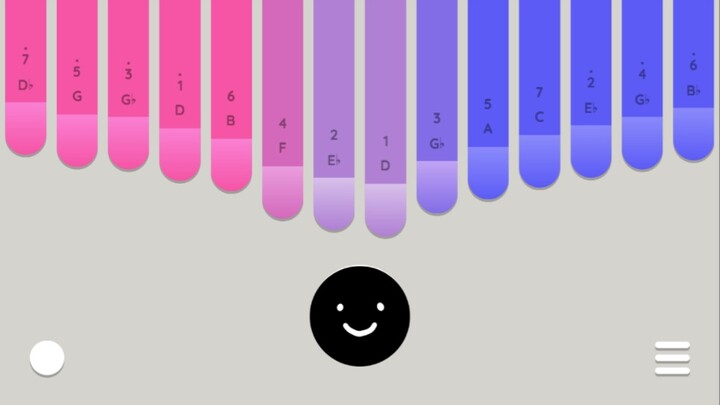720x405 pixels.
Task: Tap the white circle record button
Action: [47, 358]
